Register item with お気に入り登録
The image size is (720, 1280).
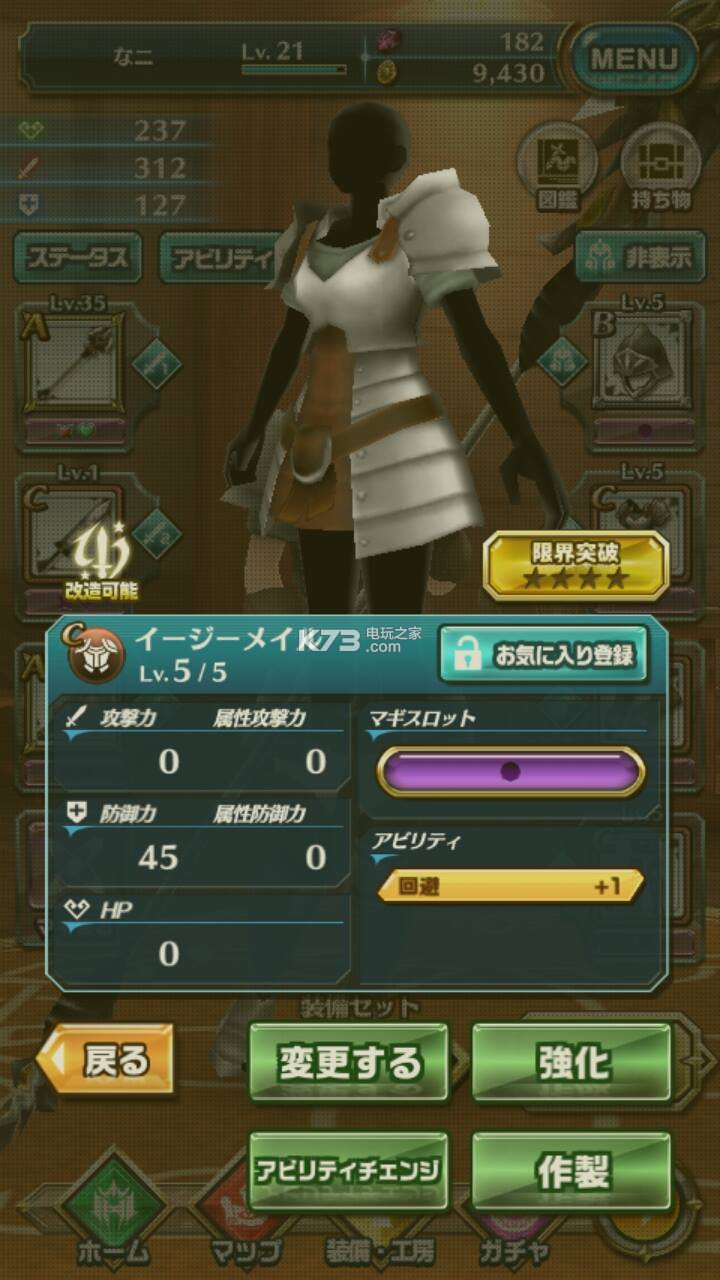tap(544, 656)
